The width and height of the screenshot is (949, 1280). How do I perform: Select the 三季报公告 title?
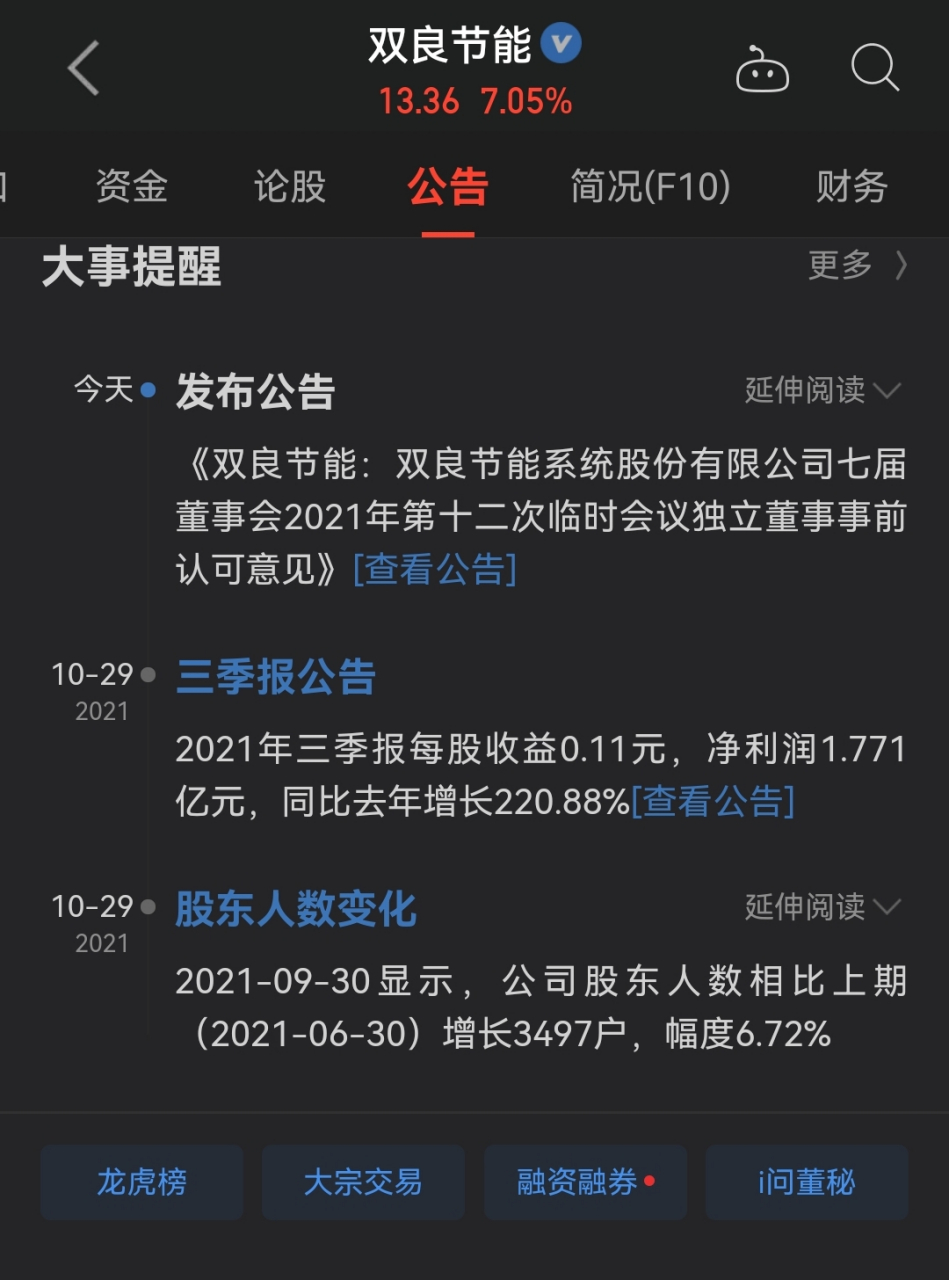click(275, 677)
